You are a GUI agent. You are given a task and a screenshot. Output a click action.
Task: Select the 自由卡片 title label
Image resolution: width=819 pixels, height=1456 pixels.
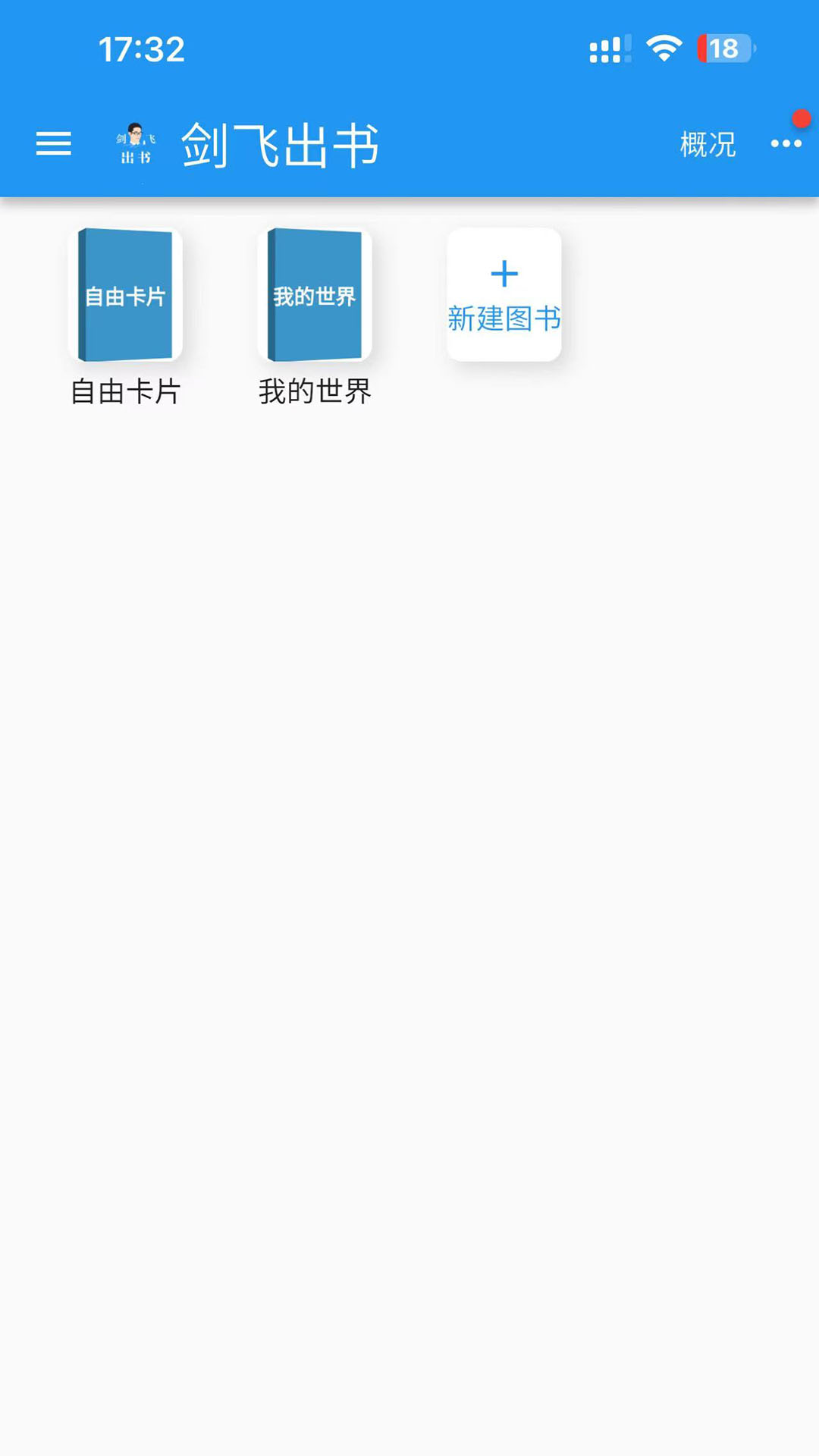pyautogui.click(x=124, y=393)
